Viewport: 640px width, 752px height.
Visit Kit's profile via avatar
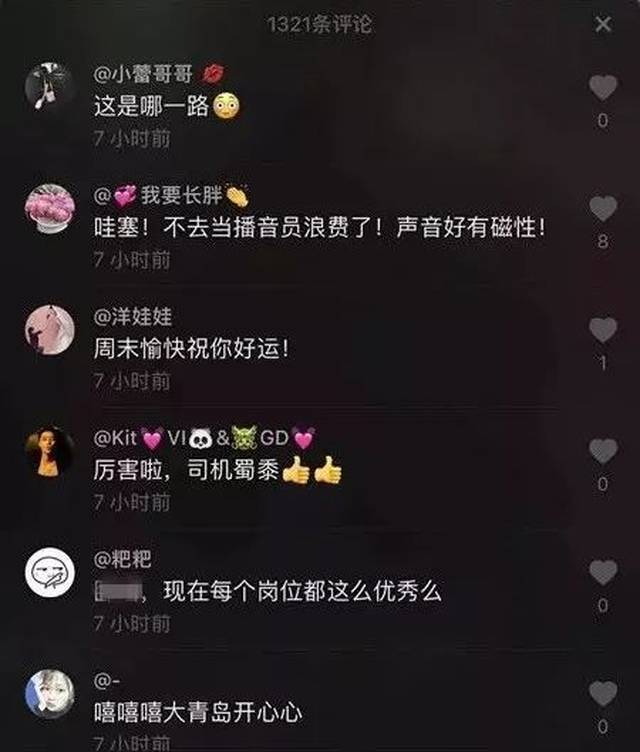[x=49, y=451]
